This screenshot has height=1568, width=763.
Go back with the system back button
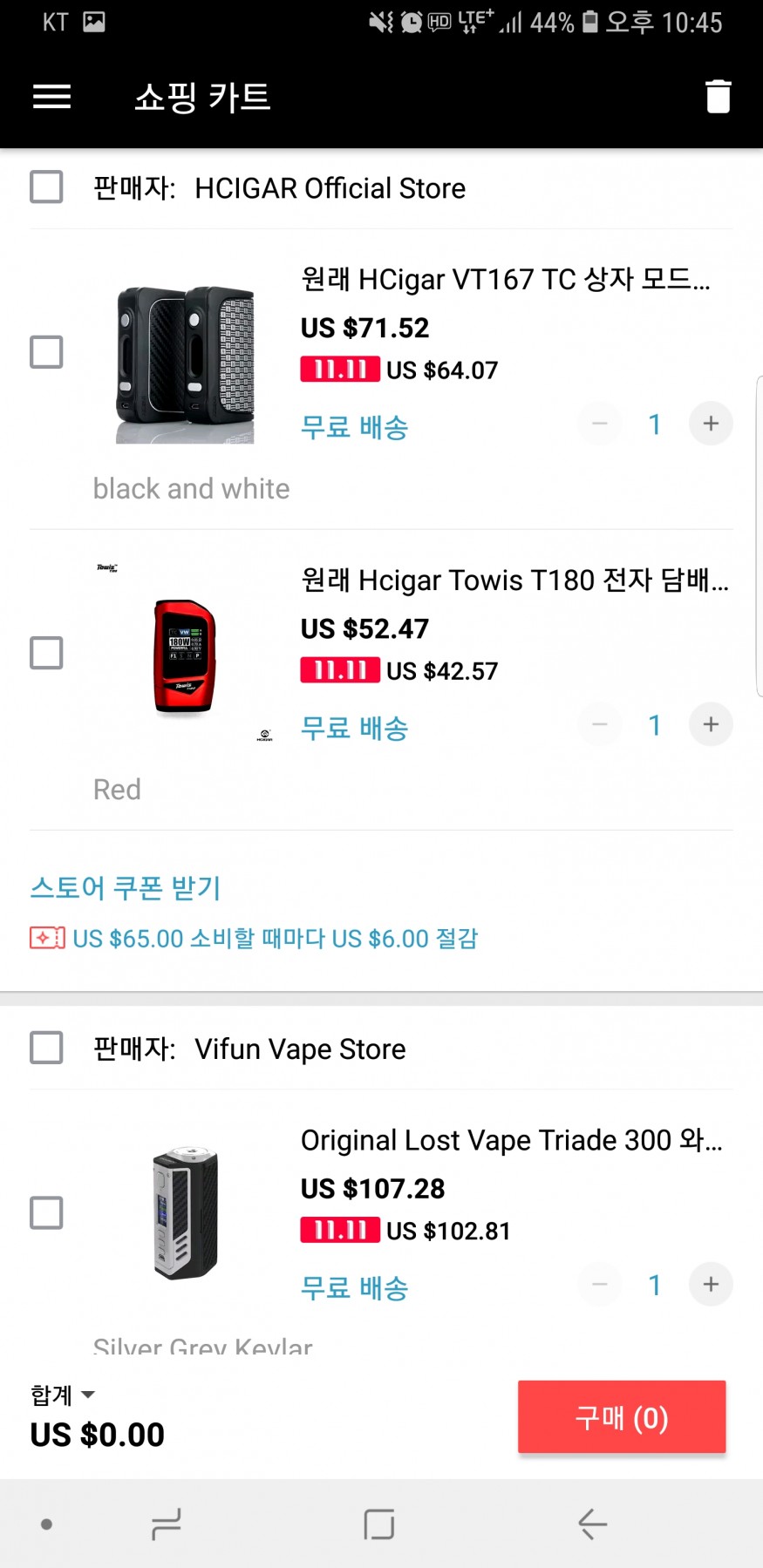(593, 1524)
